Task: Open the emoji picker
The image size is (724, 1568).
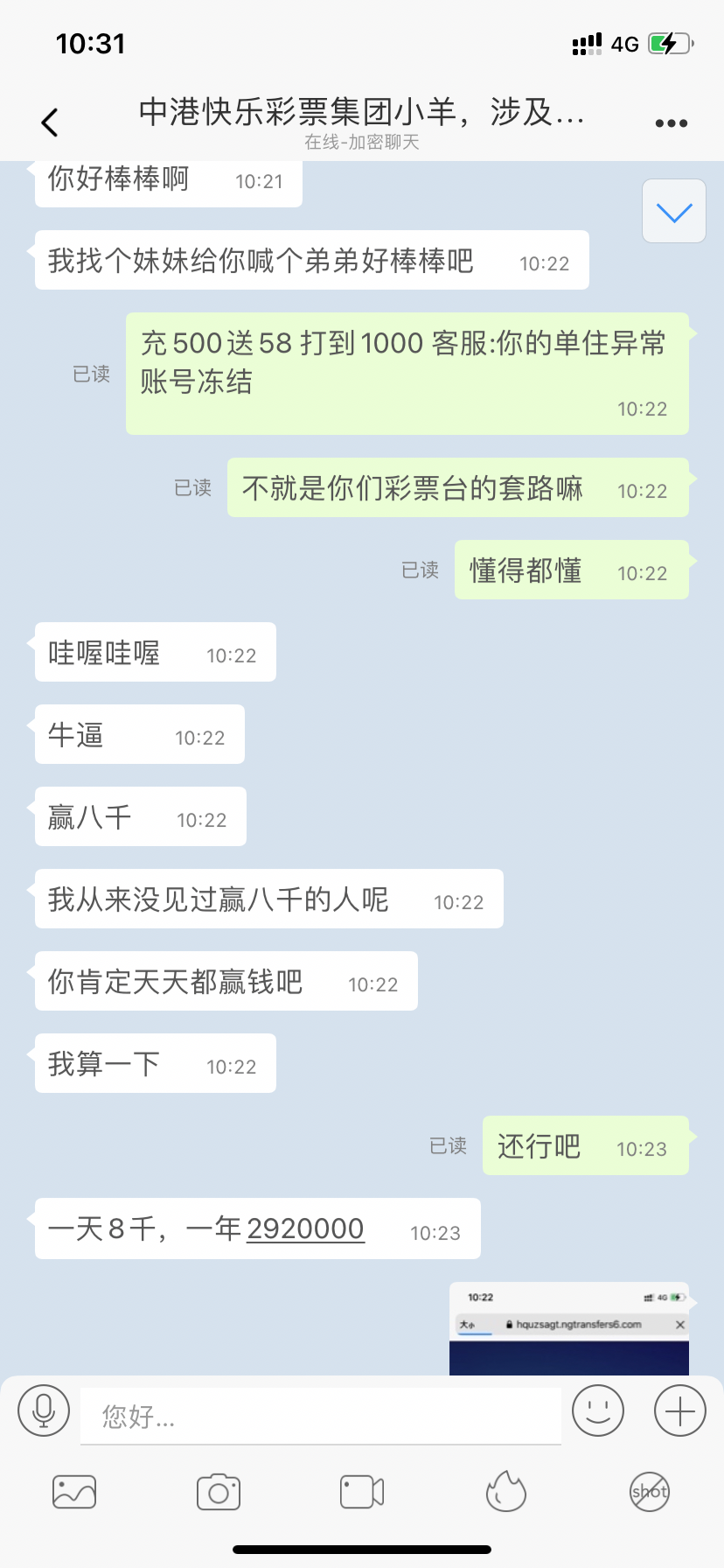Action: [598, 1410]
